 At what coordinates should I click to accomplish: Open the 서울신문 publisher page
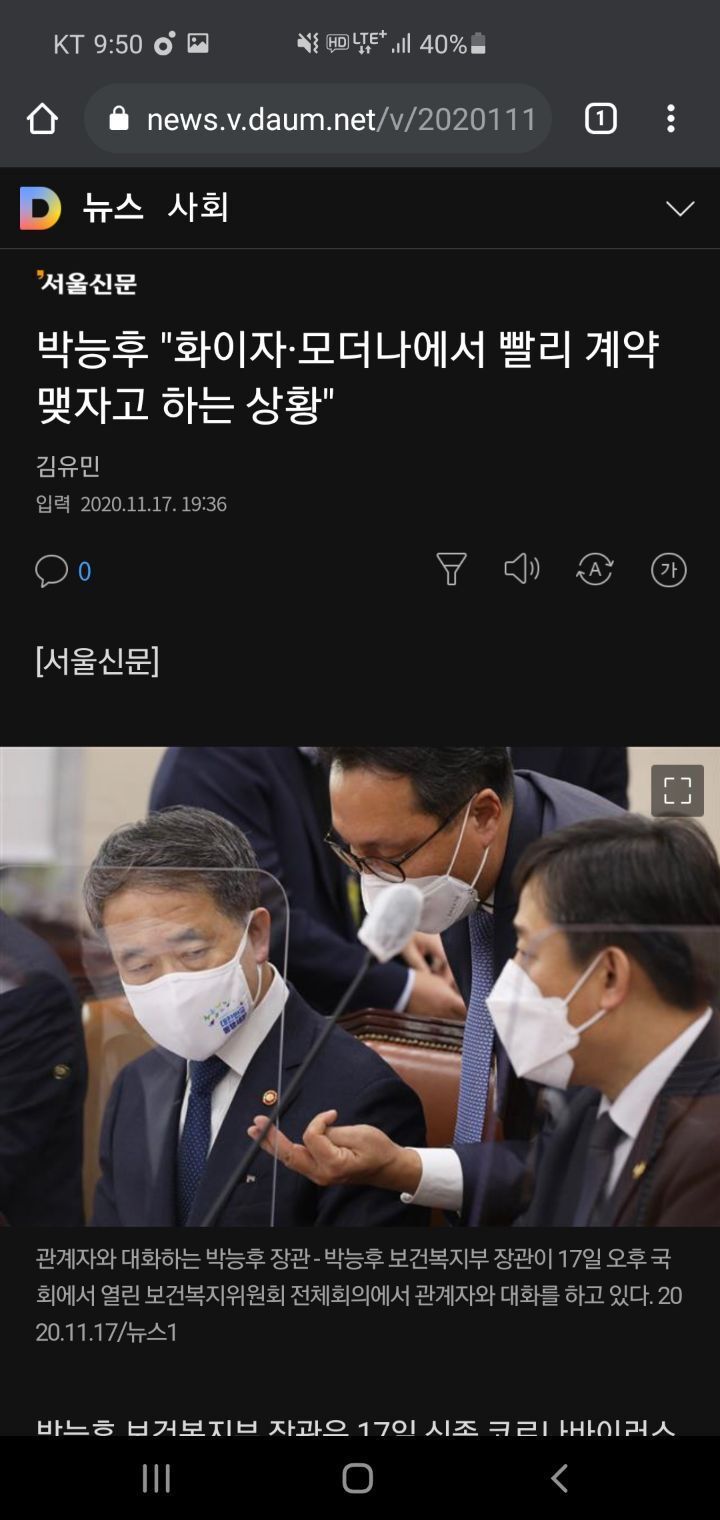[87, 283]
